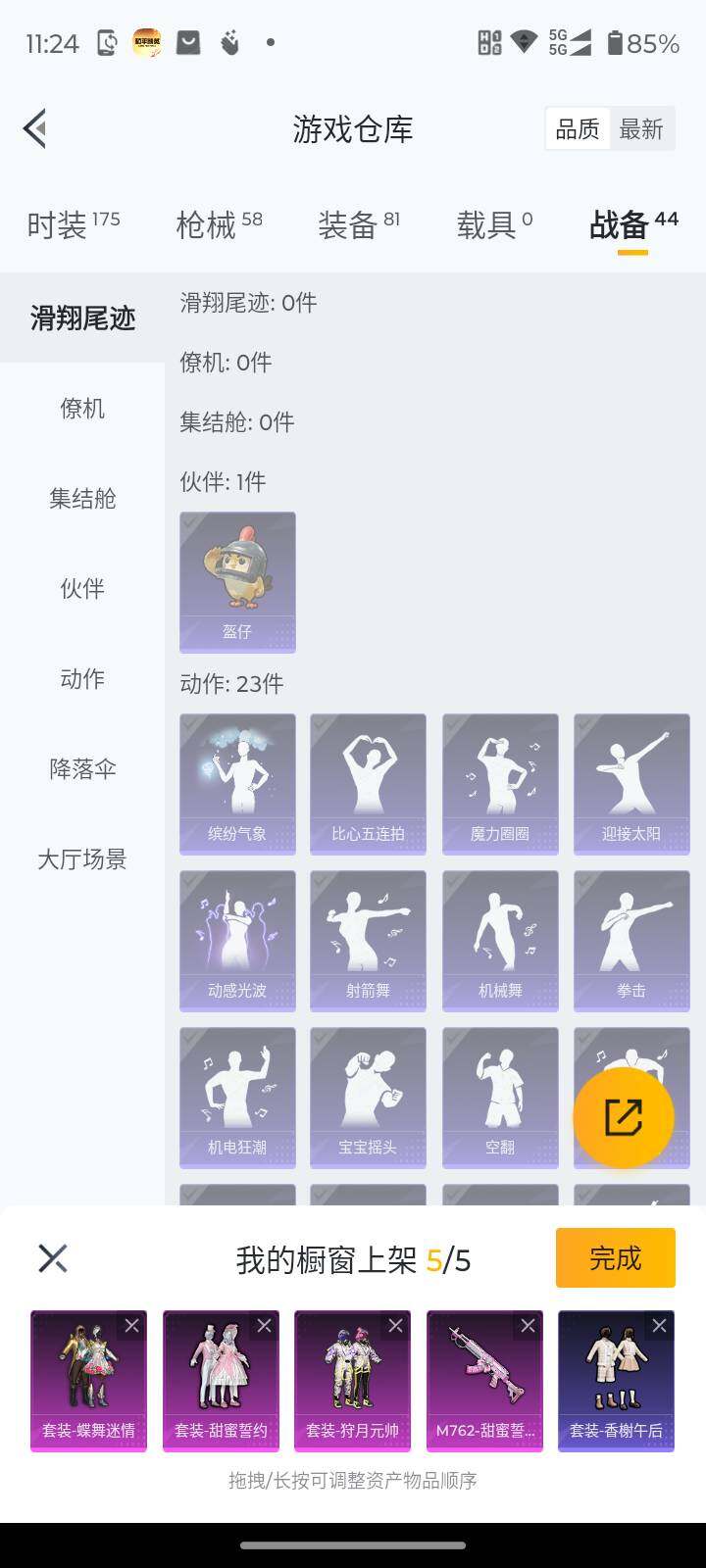Select the 缤纷气象 emote icon
The height and width of the screenshot is (1568, 706).
click(236, 783)
